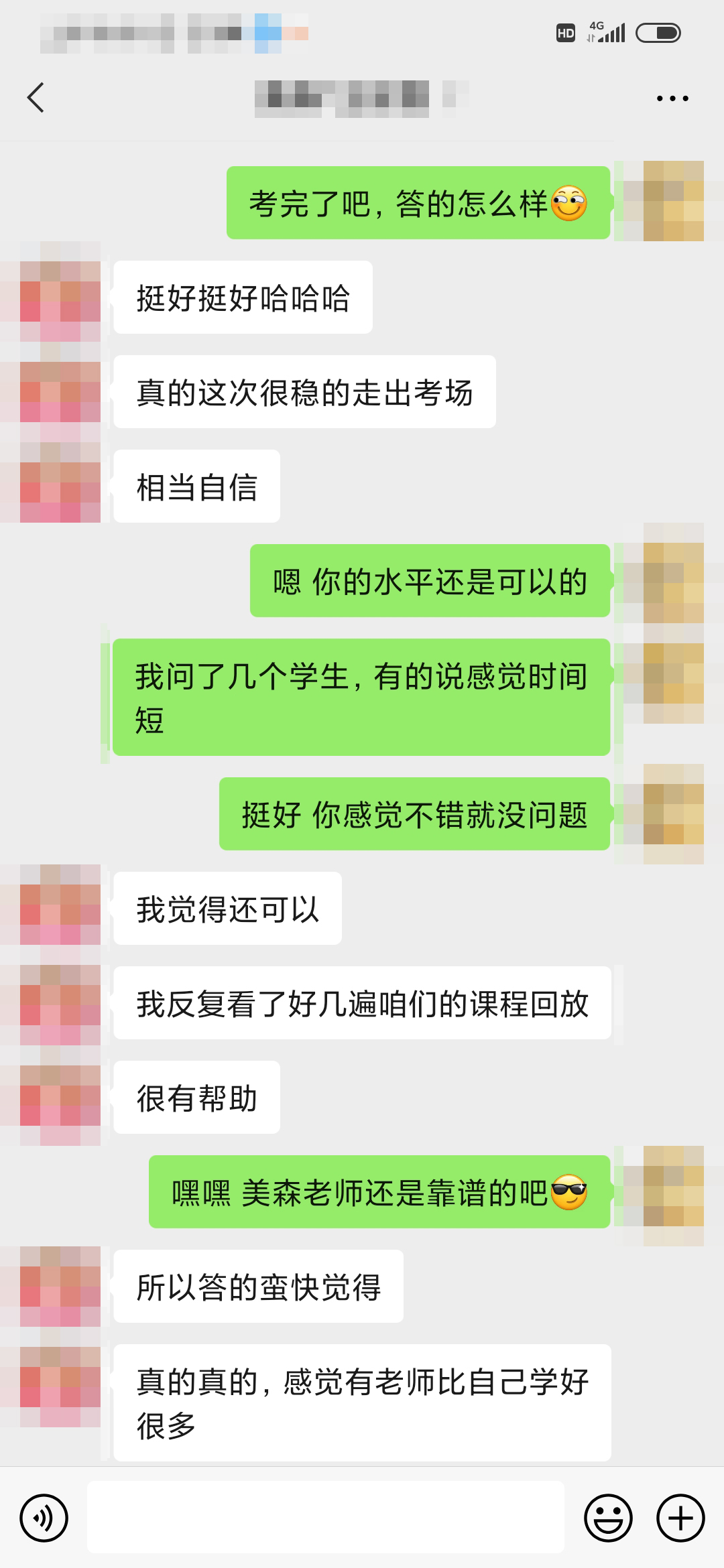Switch to voice message input

(x=44, y=1518)
